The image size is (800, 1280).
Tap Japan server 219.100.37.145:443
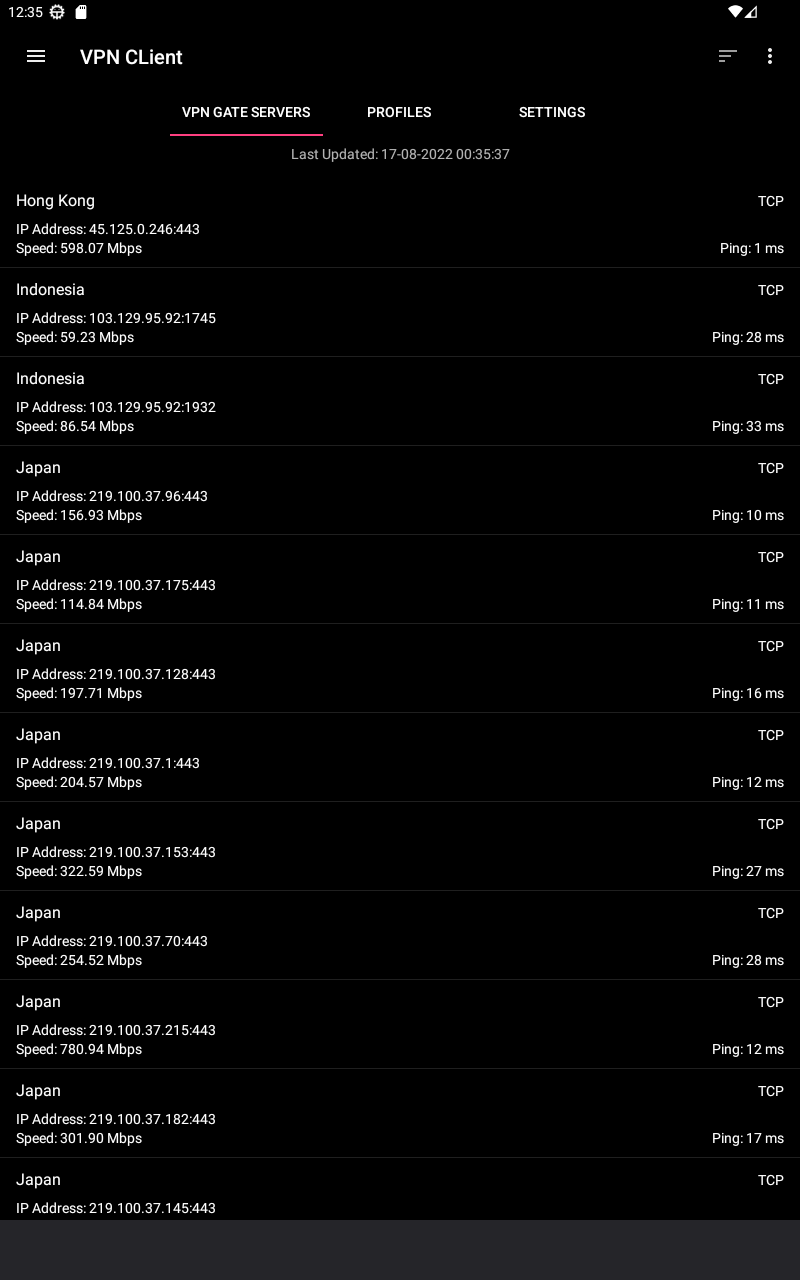400,1189
